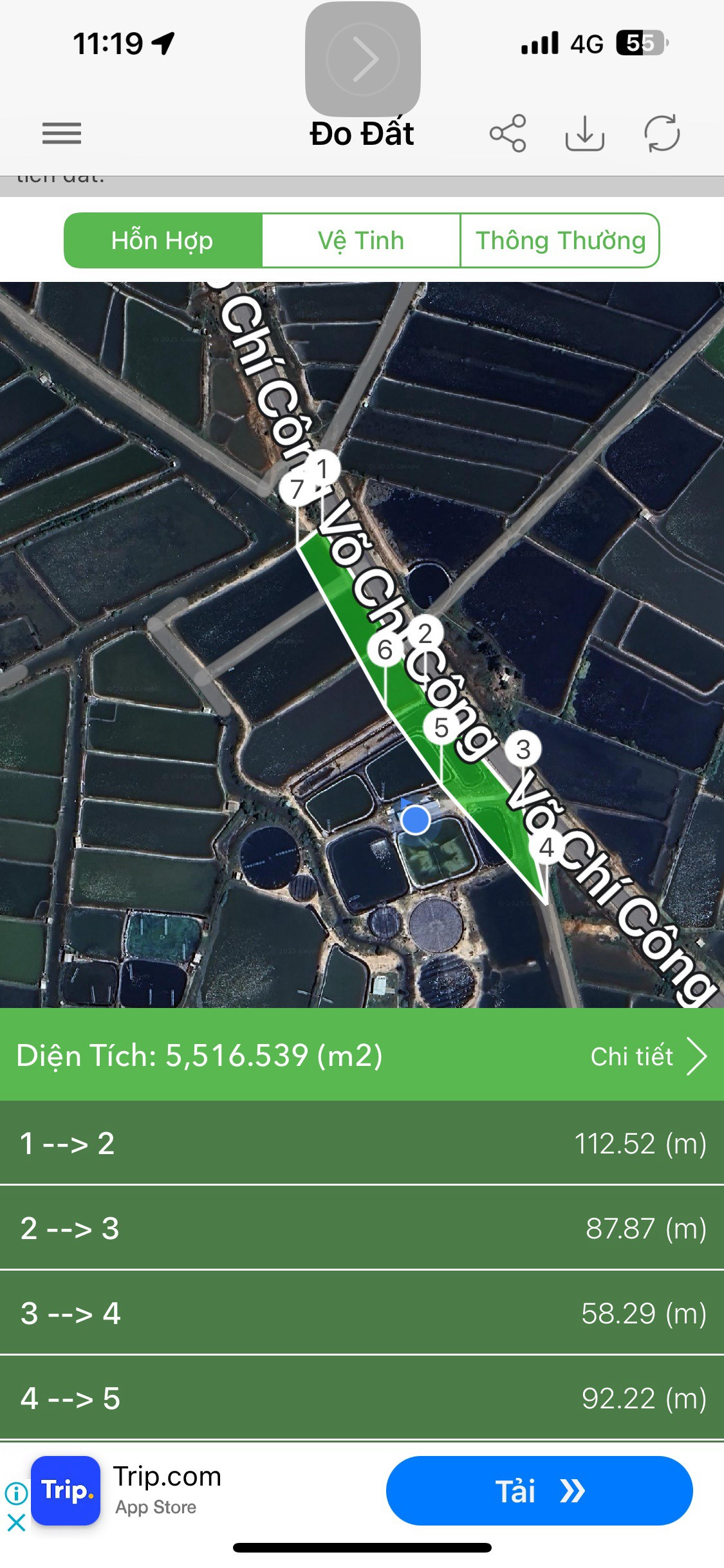Tap the refresh icon

click(x=662, y=133)
